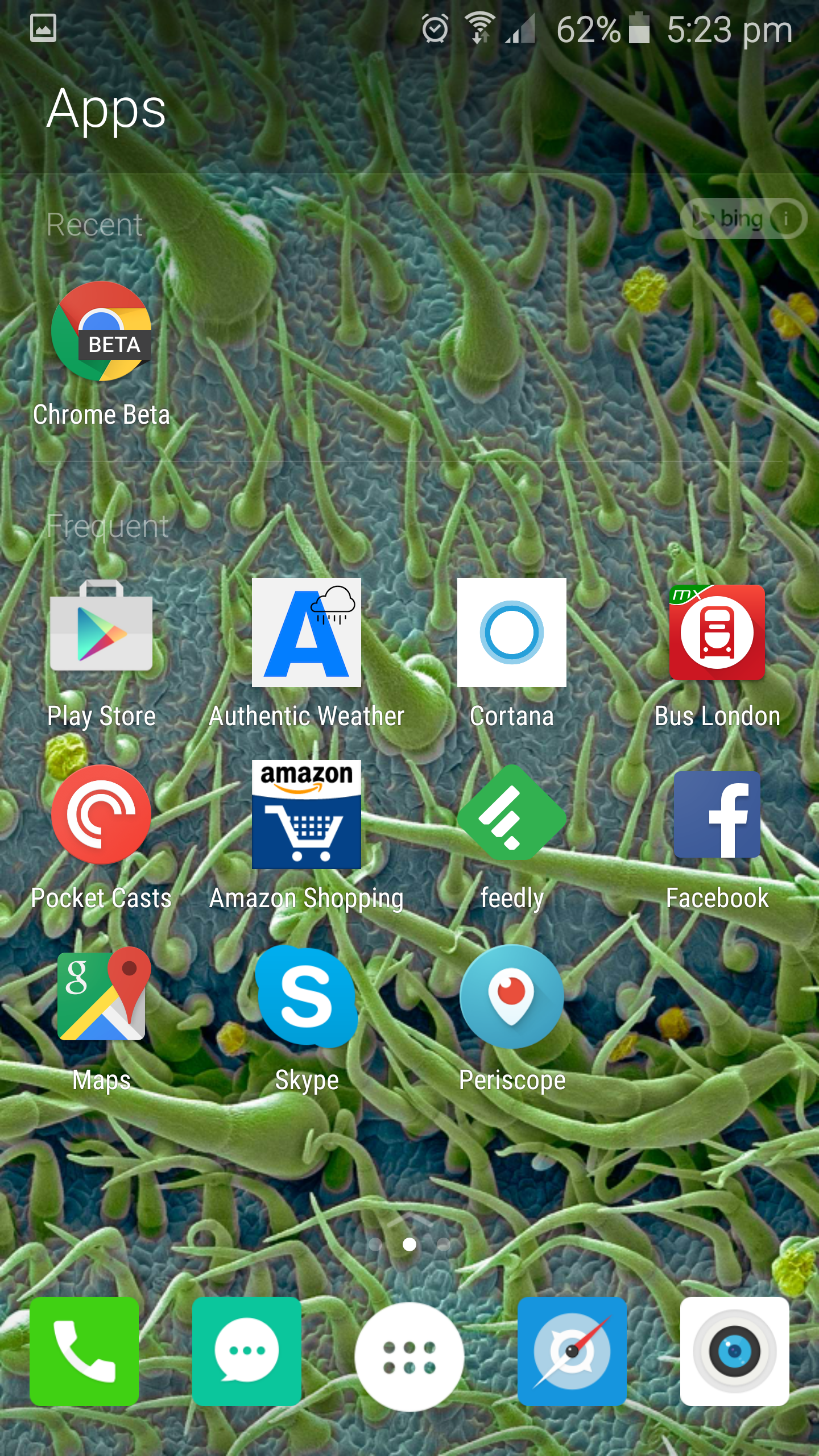Open the messaging app in the dock
This screenshot has height=1456, width=819.
tap(247, 1351)
